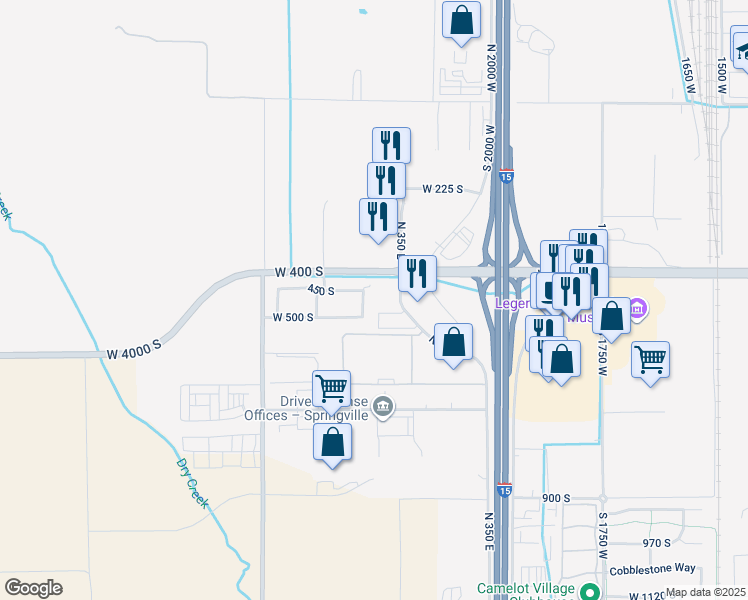This screenshot has width=748, height=600.
Task: Select shopping cart marker east of S 1750 W
Action: point(651,360)
